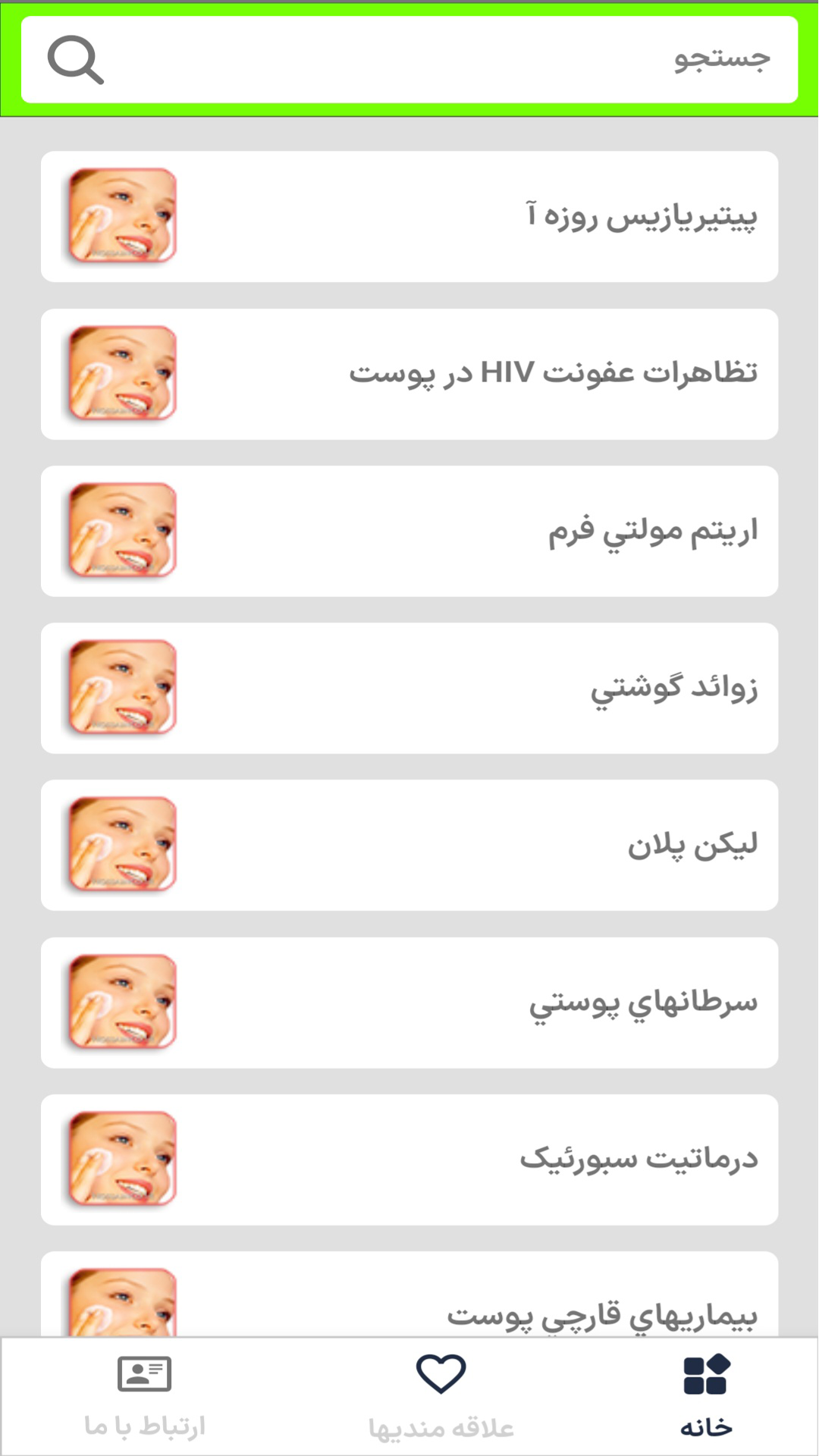The width and height of the screenshot is (819, 1456).
Task: Click the search magnifier icon
Action: (x=75, y=59)
